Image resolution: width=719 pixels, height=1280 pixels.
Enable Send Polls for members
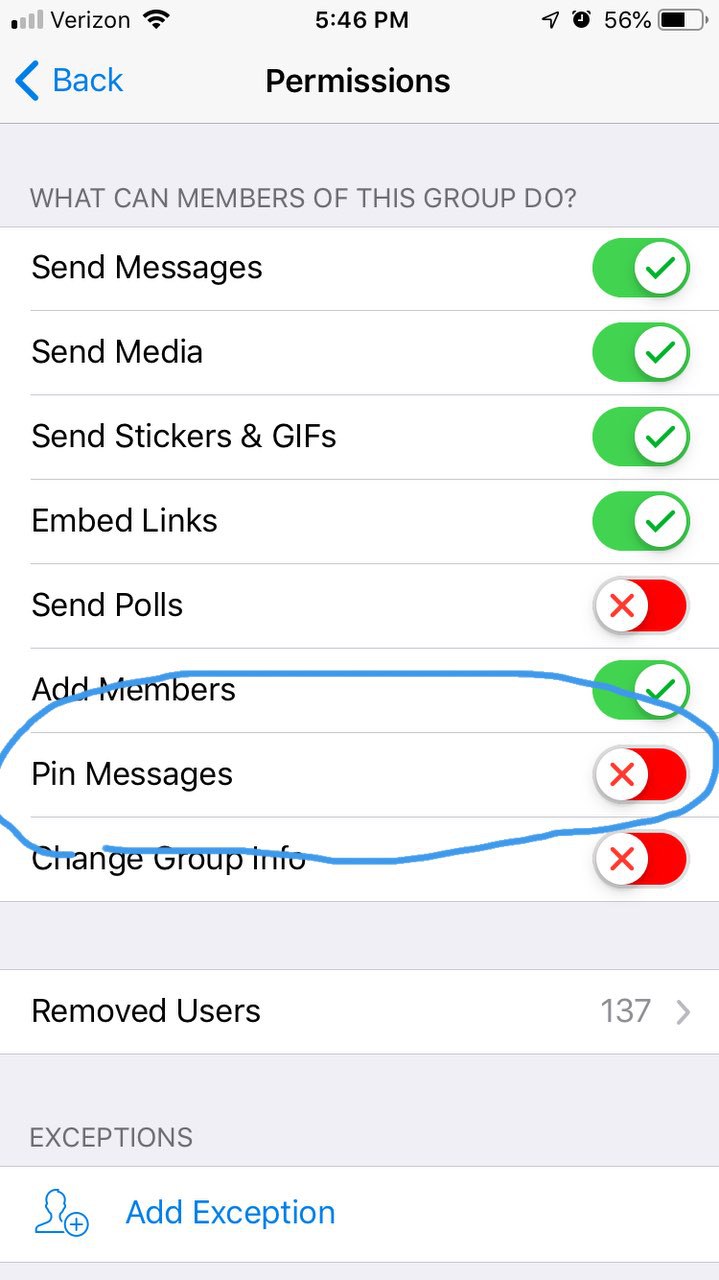click(x=641, y=605)
